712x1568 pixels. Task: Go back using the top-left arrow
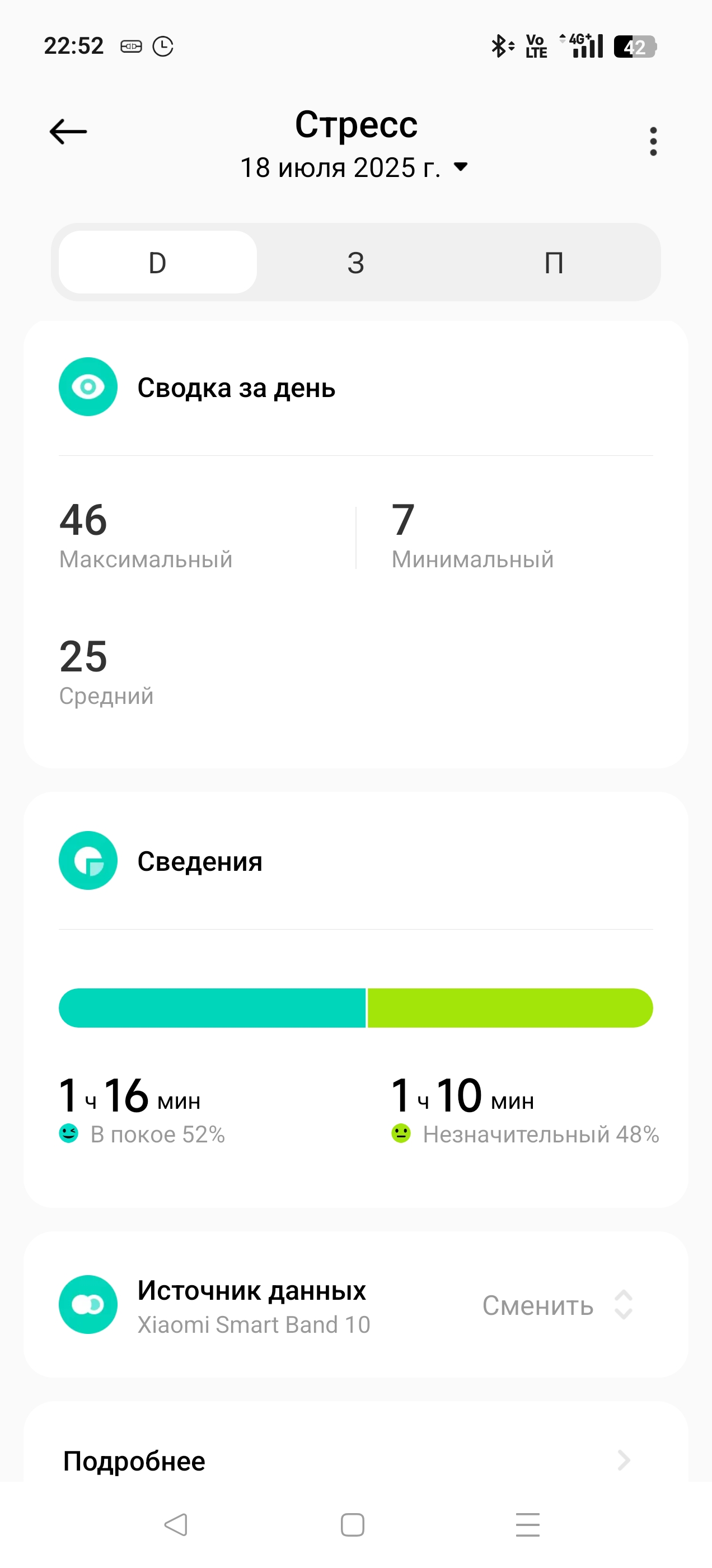(68, 132)
